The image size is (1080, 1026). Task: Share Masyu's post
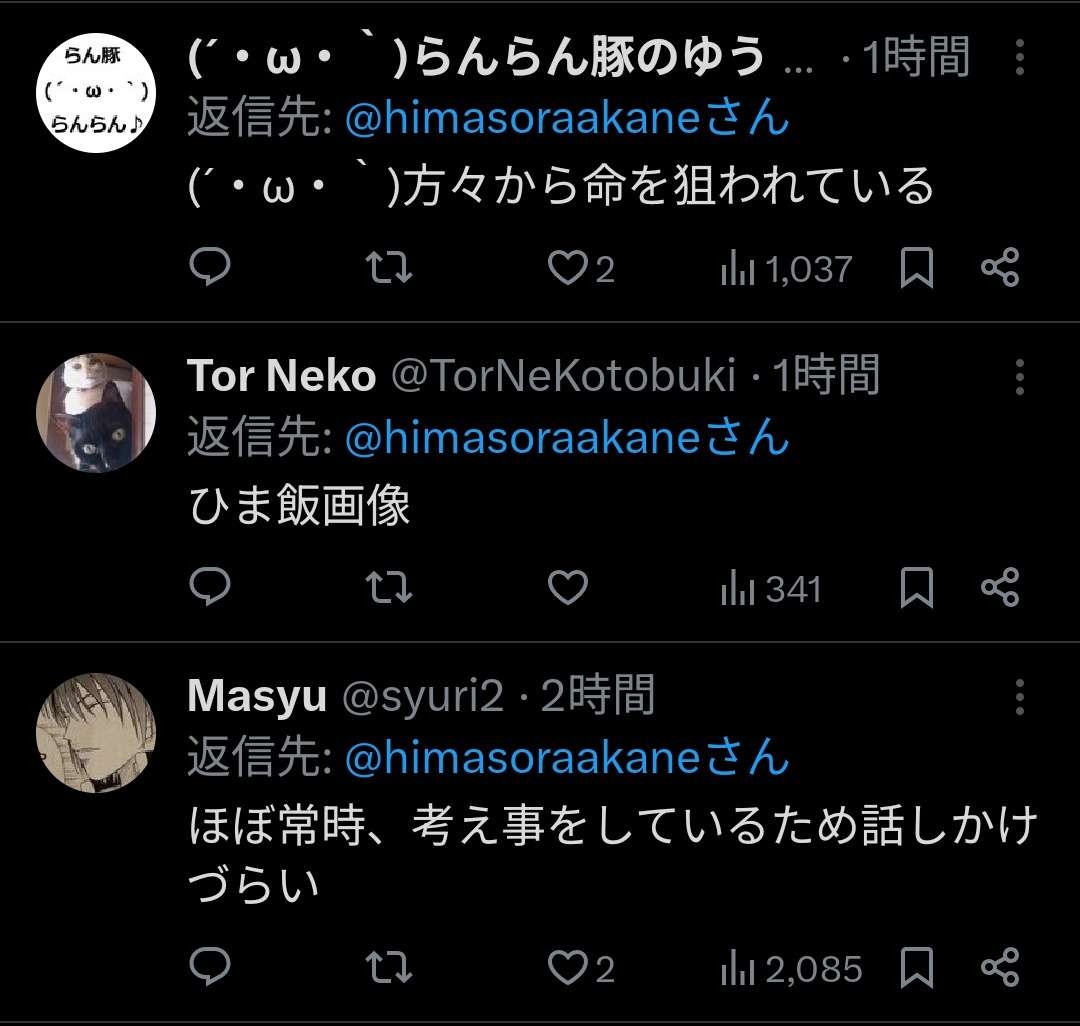999,967
